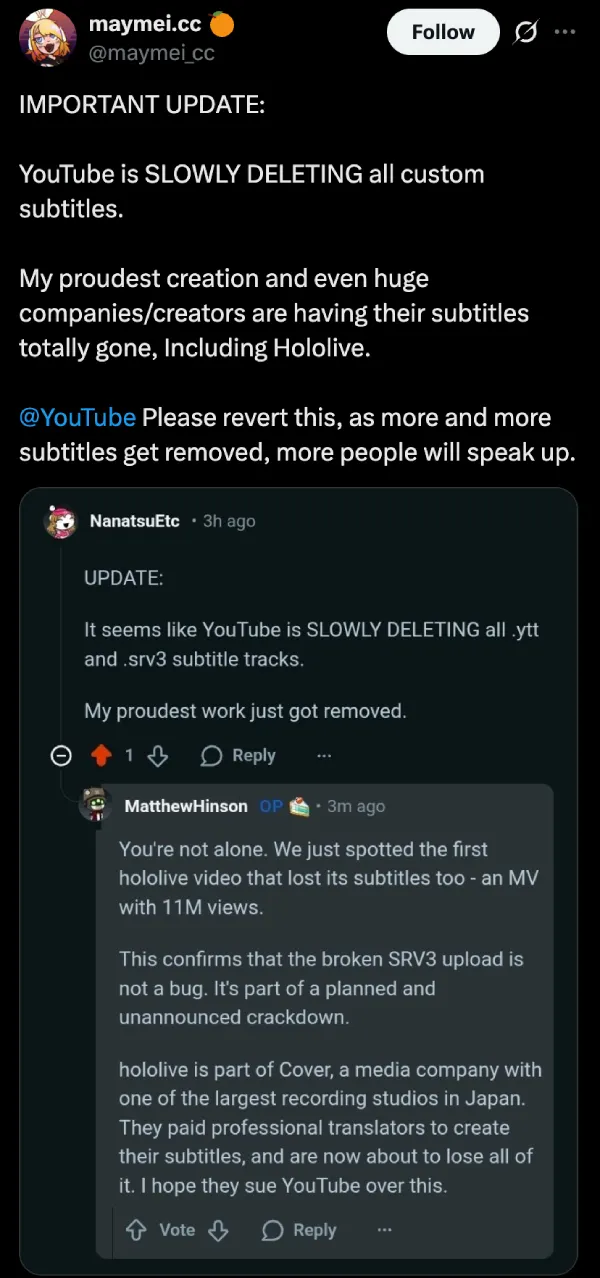Open the attached Reddit screenshot image
Viewport: 600px width, 1278px height.
point(298,880)
